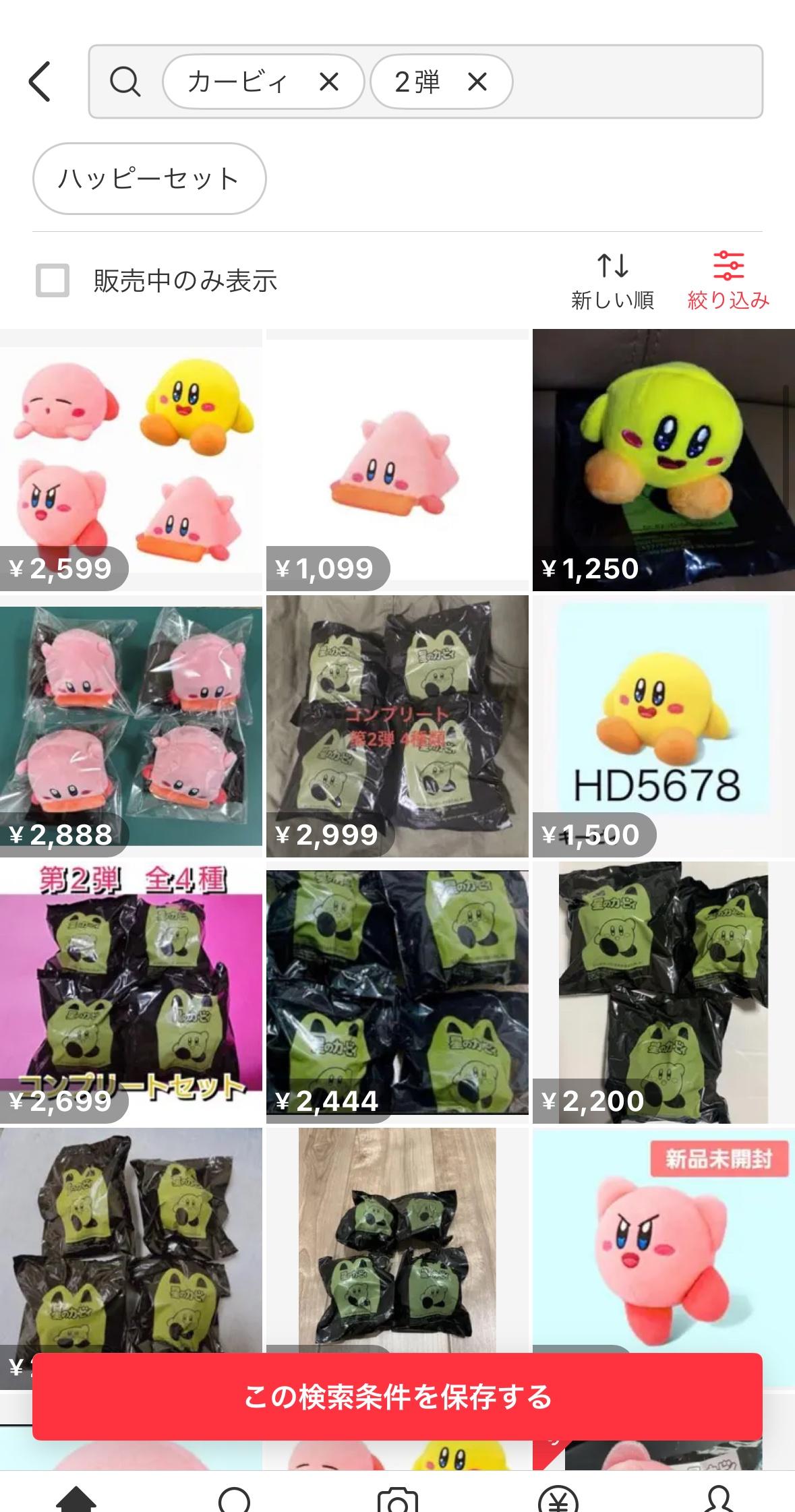View the ¥1,250 yellow Kirby plush listing
The height and width of the screenshot is (1512, 795).
point(664,460)
